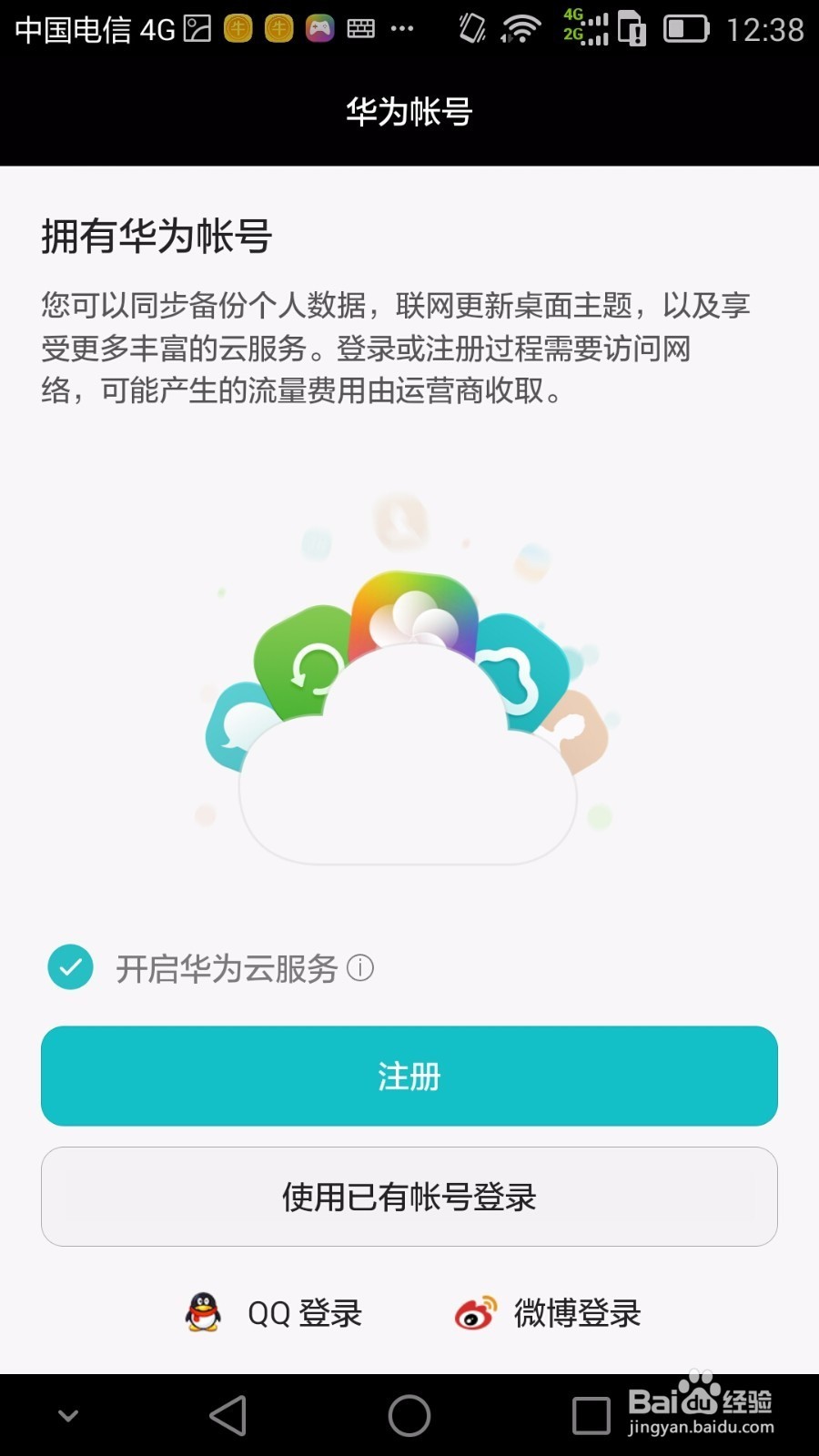Viewport: 819px width, 1456px height.
Task: Tap the 注册 button
Action: [x=409, y=1077]
